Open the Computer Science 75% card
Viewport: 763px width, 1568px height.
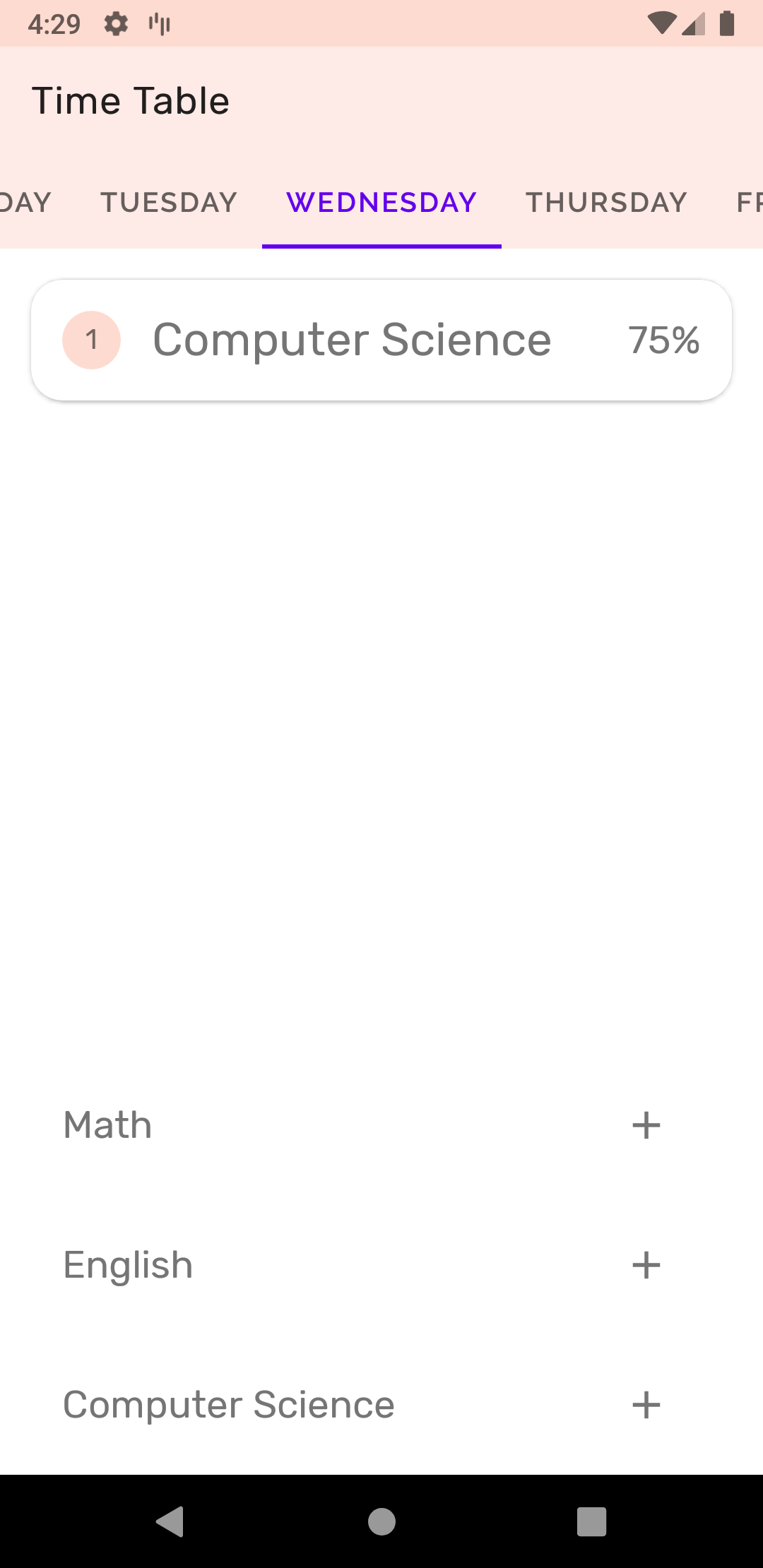[x=381, y=340]
